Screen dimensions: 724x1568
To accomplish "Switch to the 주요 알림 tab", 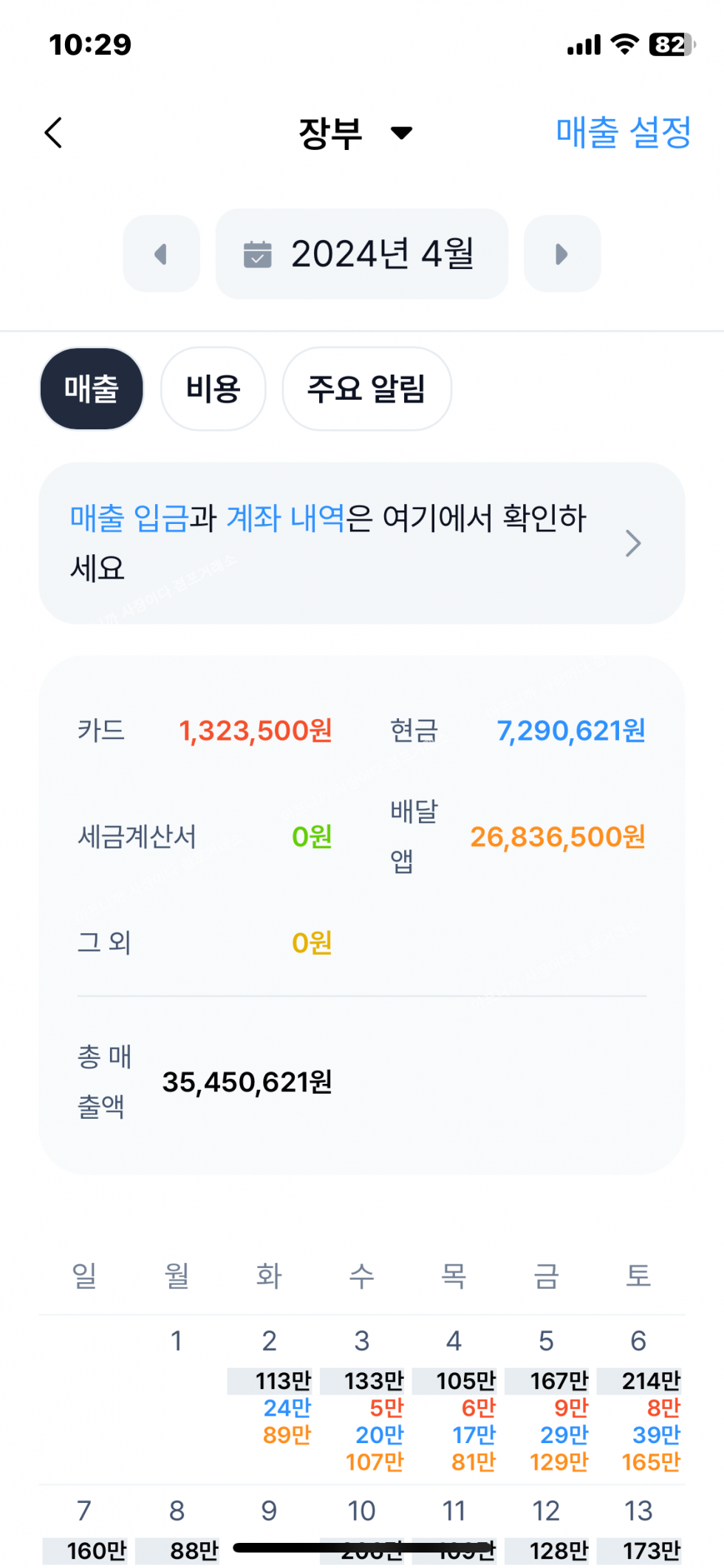I will pos(366,389).
